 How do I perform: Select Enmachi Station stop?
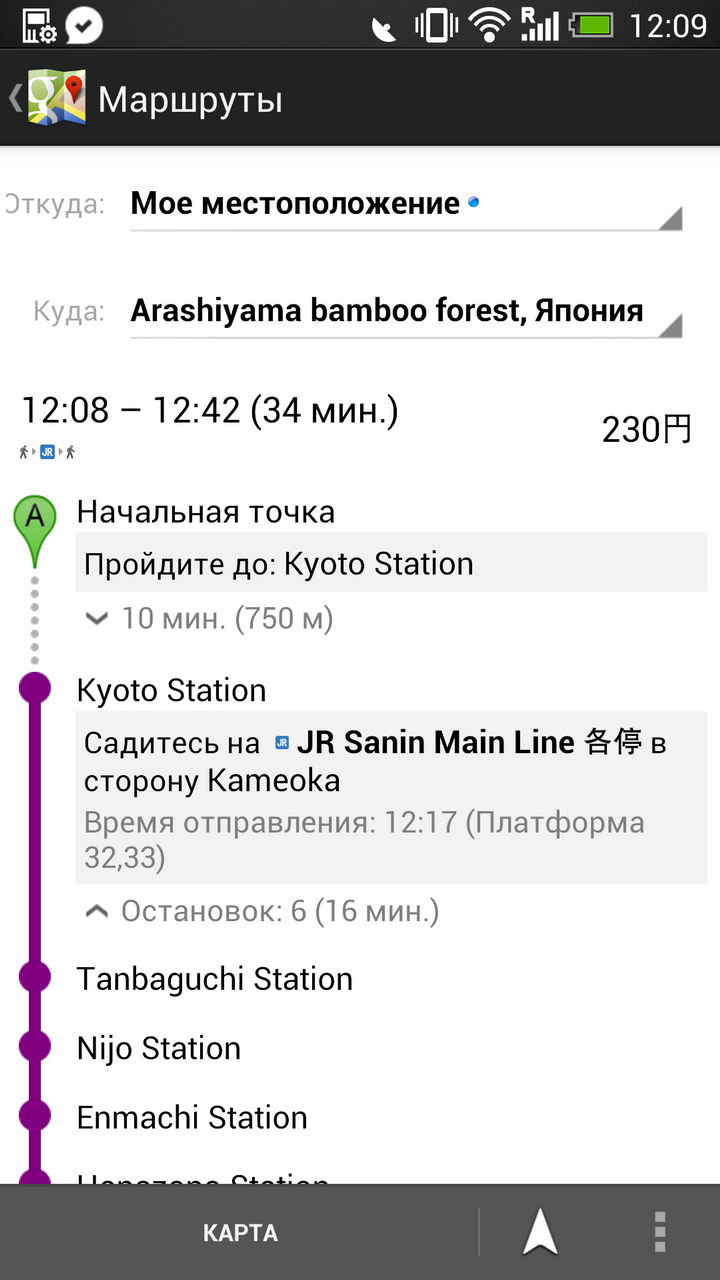point(192,1117)
